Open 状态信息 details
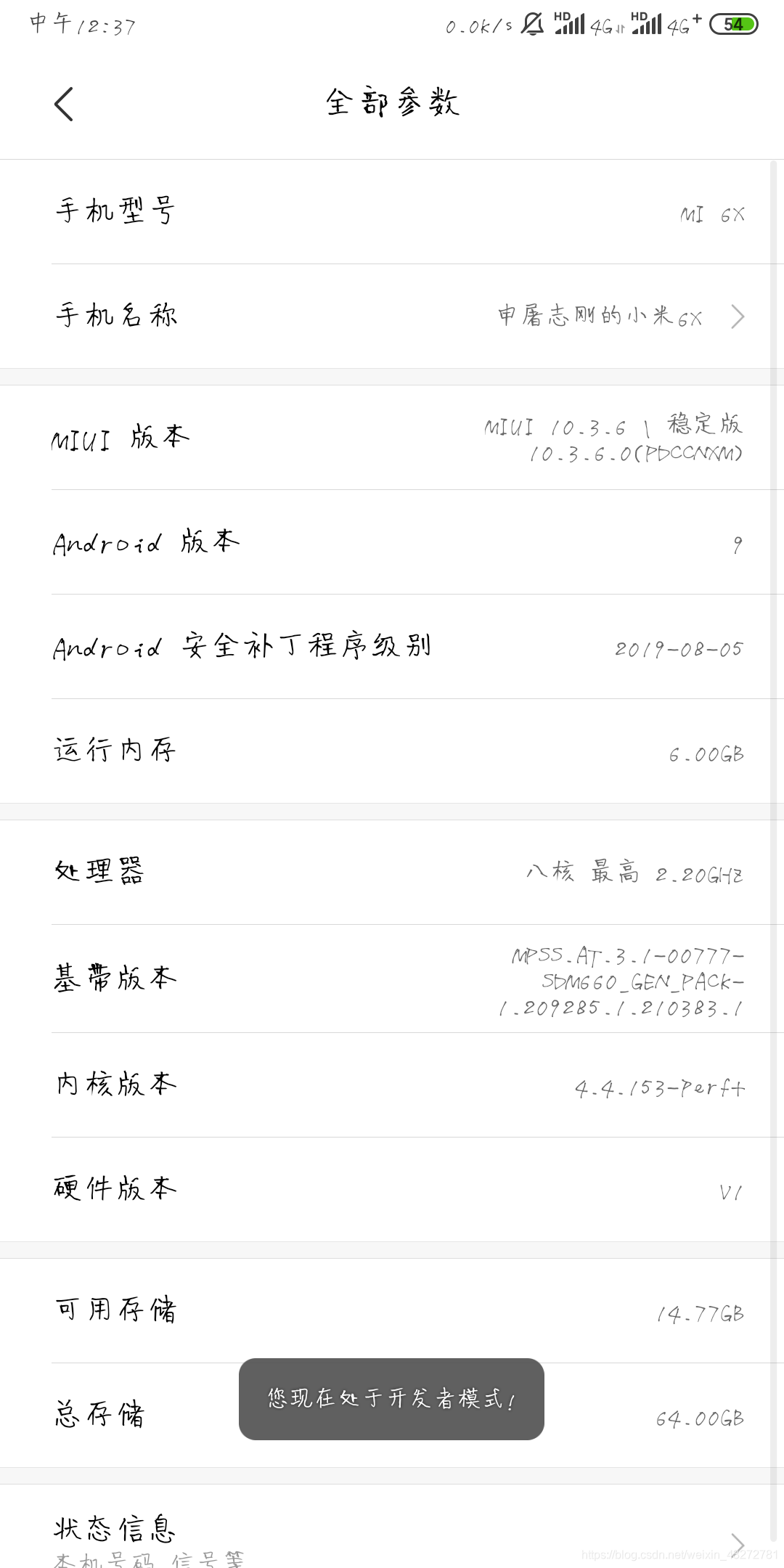The width and height of the screenshot is (784, 1568). click(x=392, y=1533)
